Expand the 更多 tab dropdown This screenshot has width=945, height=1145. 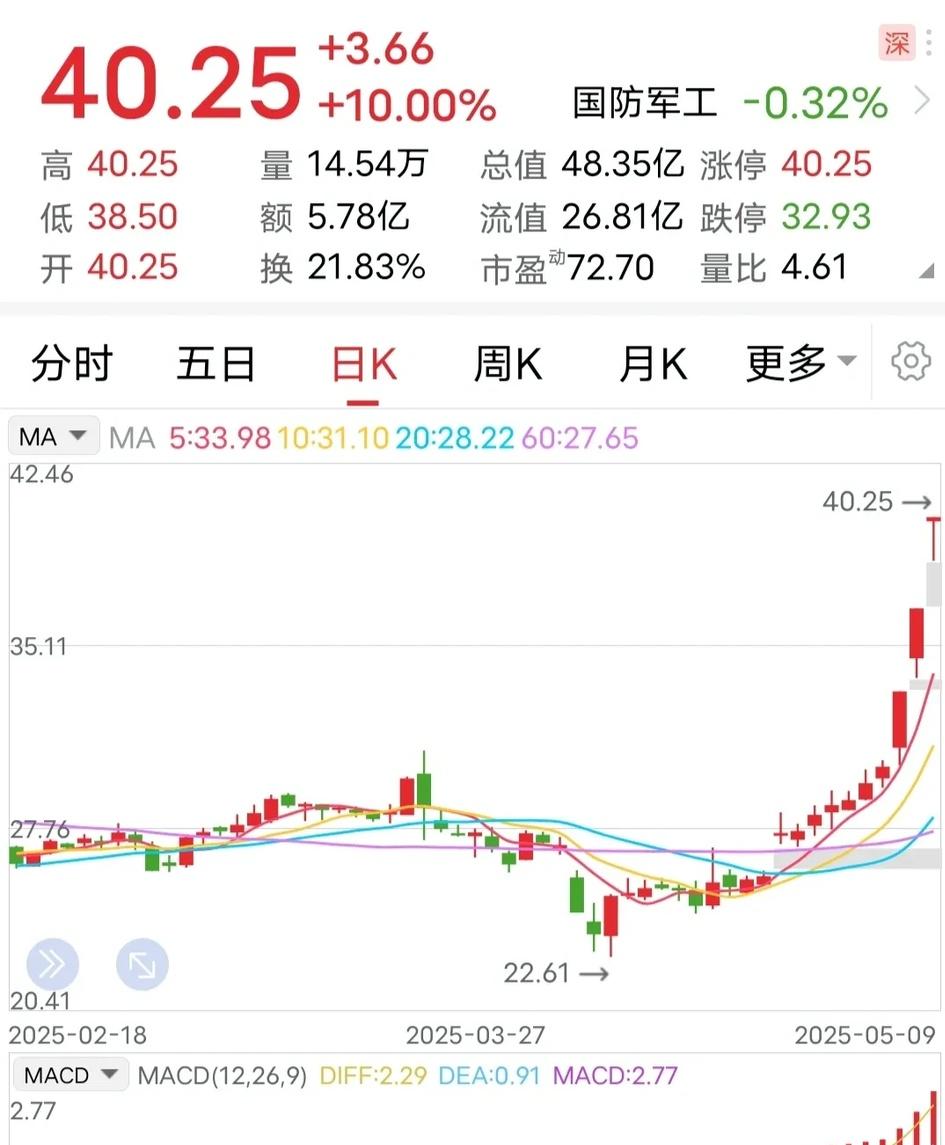(800, 363)
